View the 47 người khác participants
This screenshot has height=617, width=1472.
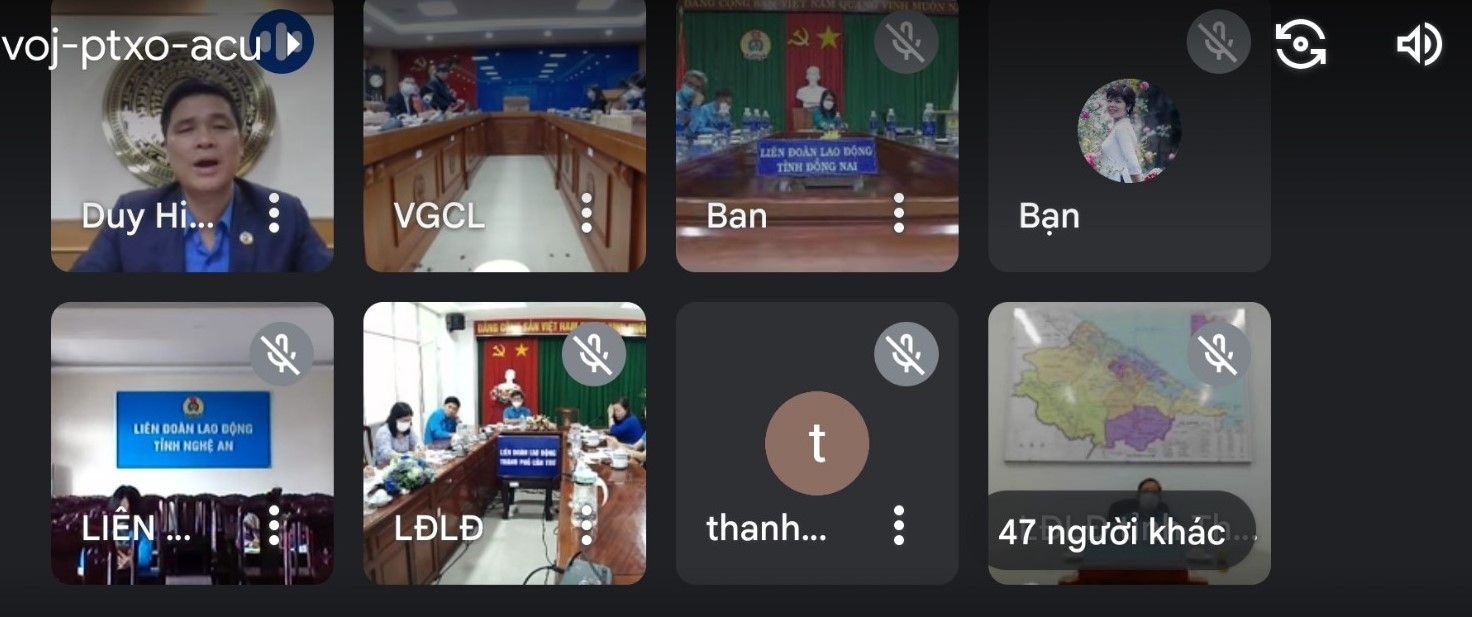pos(1112,532)
